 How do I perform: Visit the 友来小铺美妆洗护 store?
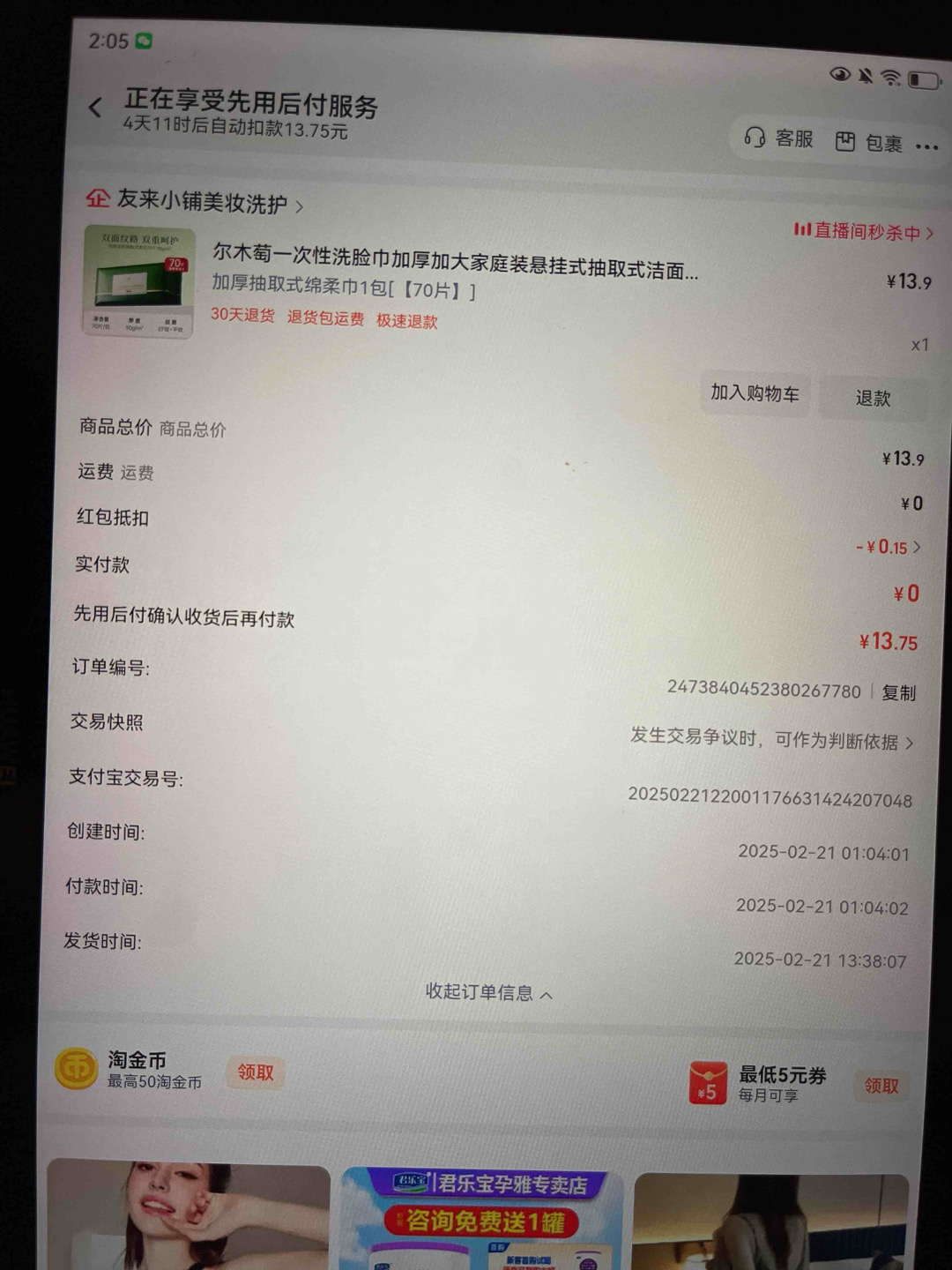[202, 202]
